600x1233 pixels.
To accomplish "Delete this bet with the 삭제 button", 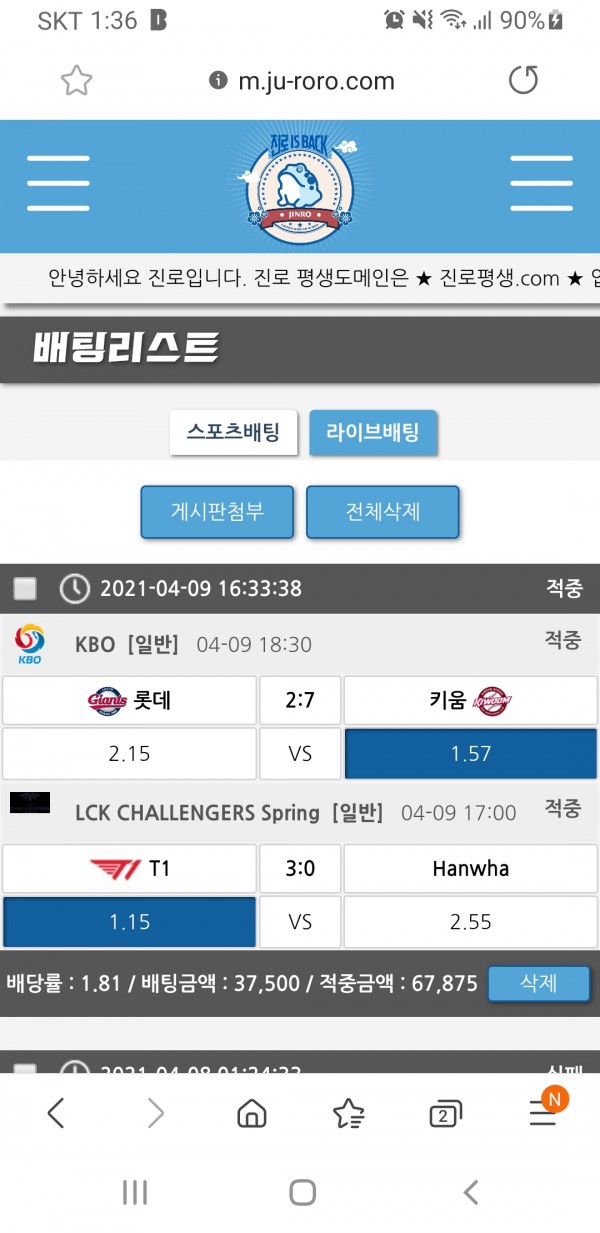I will coord(538,983).
